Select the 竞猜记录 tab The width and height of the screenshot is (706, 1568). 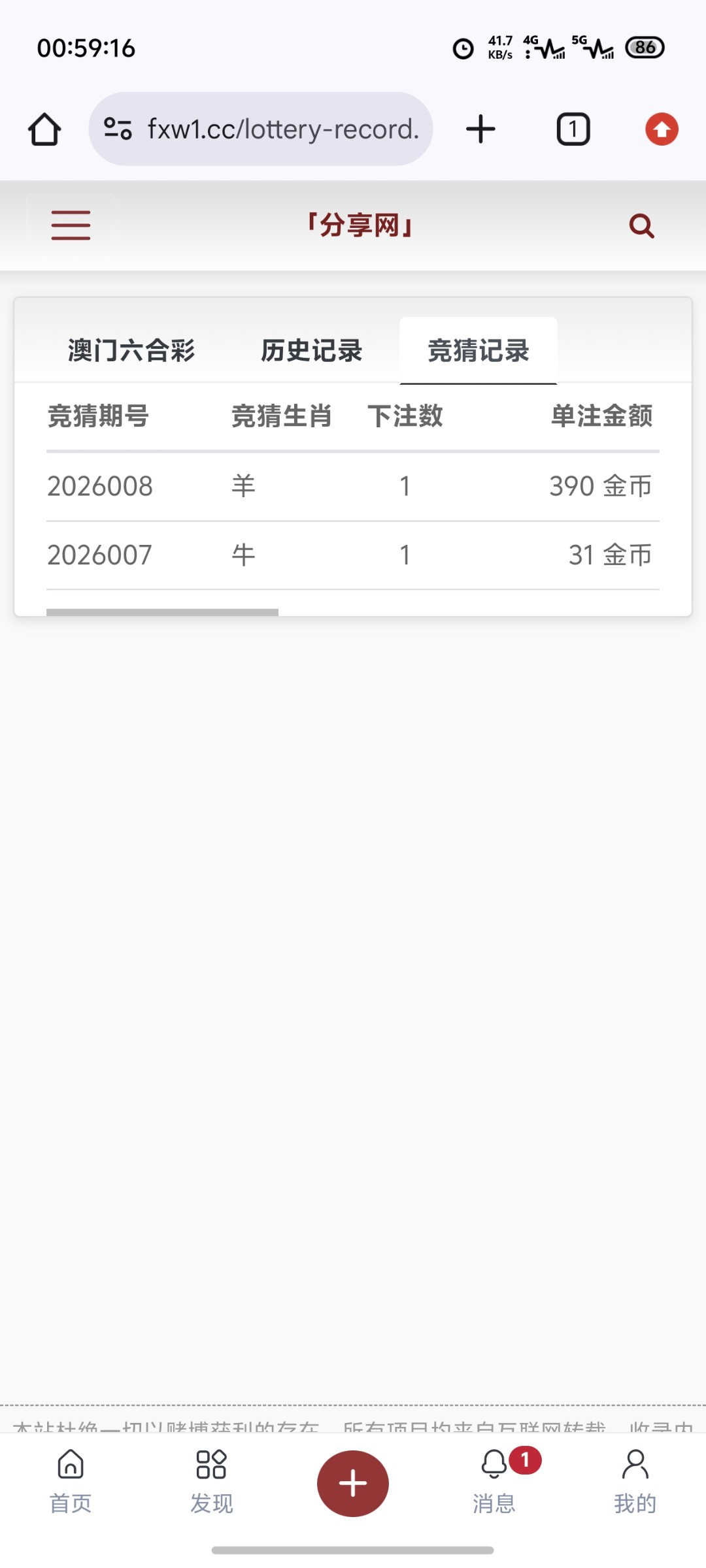(479, 351)
